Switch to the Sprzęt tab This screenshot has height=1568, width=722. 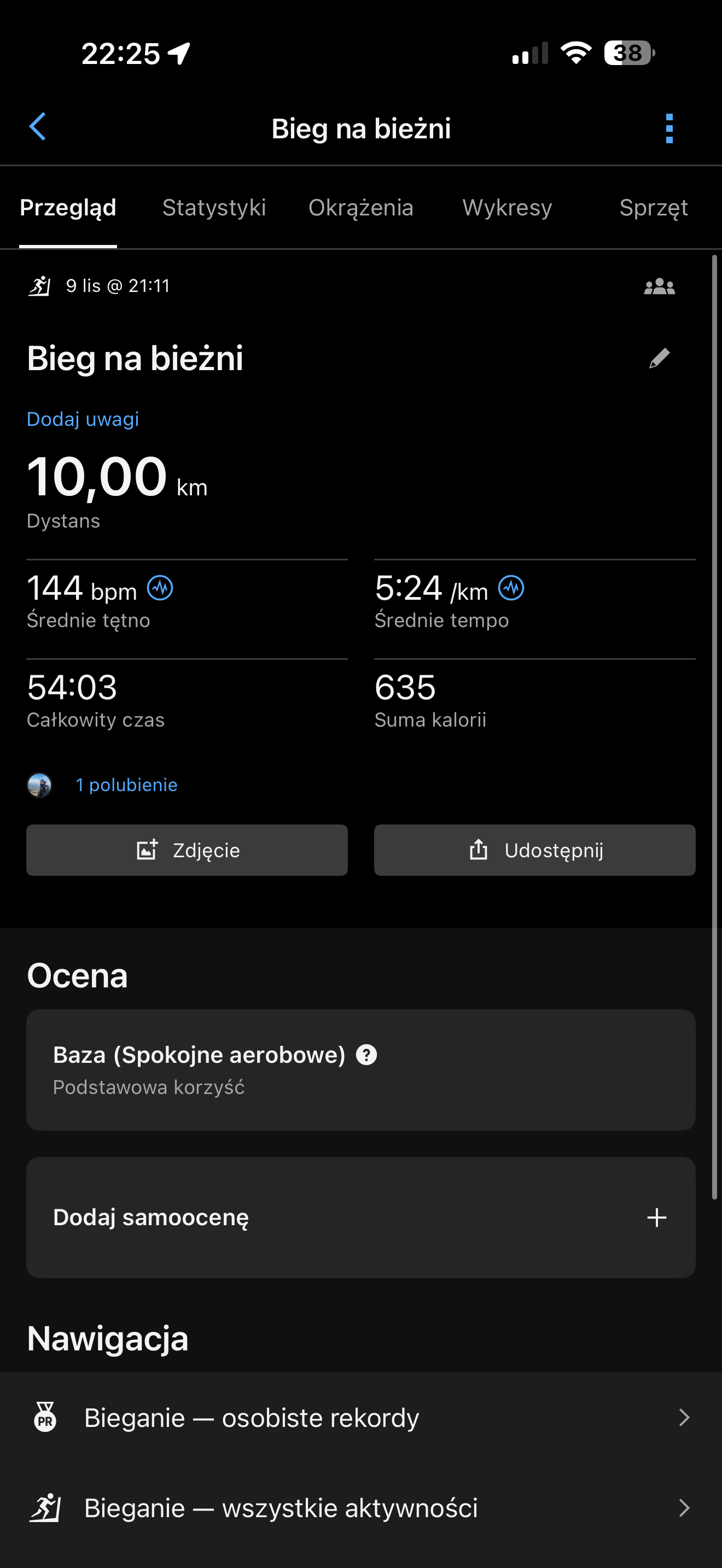(653, 208)
